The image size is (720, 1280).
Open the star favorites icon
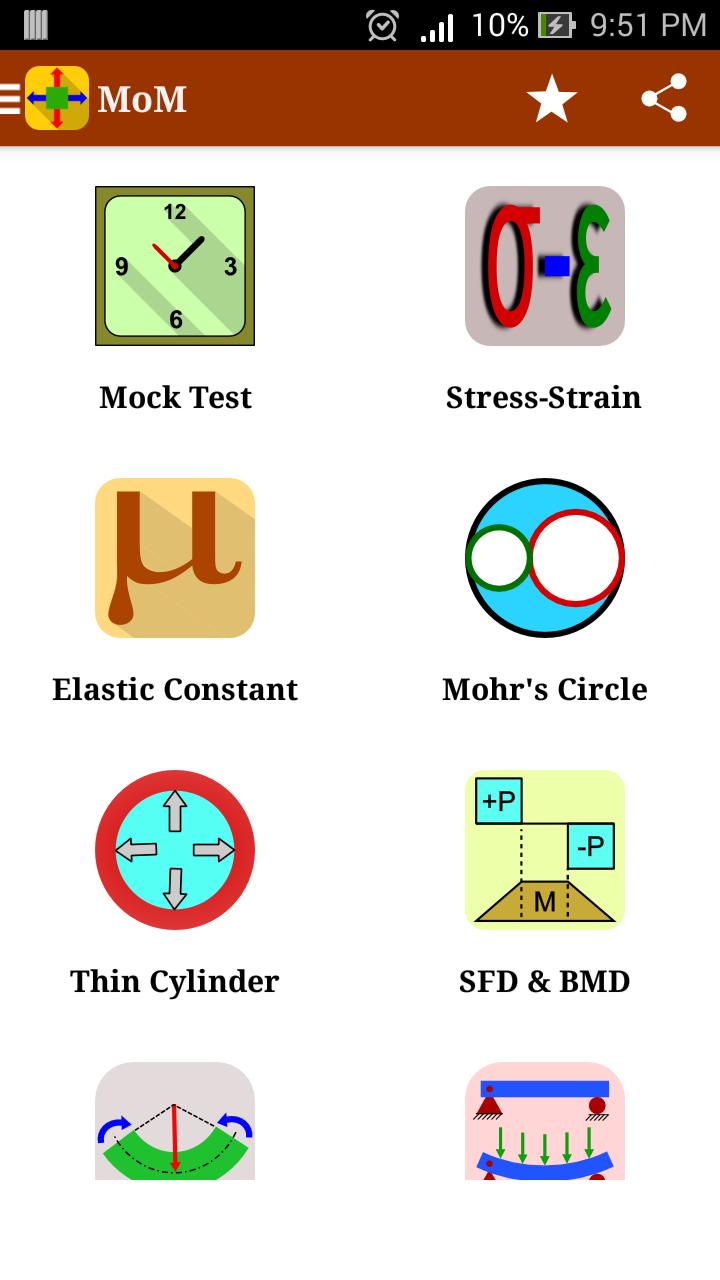click(553, 99)
